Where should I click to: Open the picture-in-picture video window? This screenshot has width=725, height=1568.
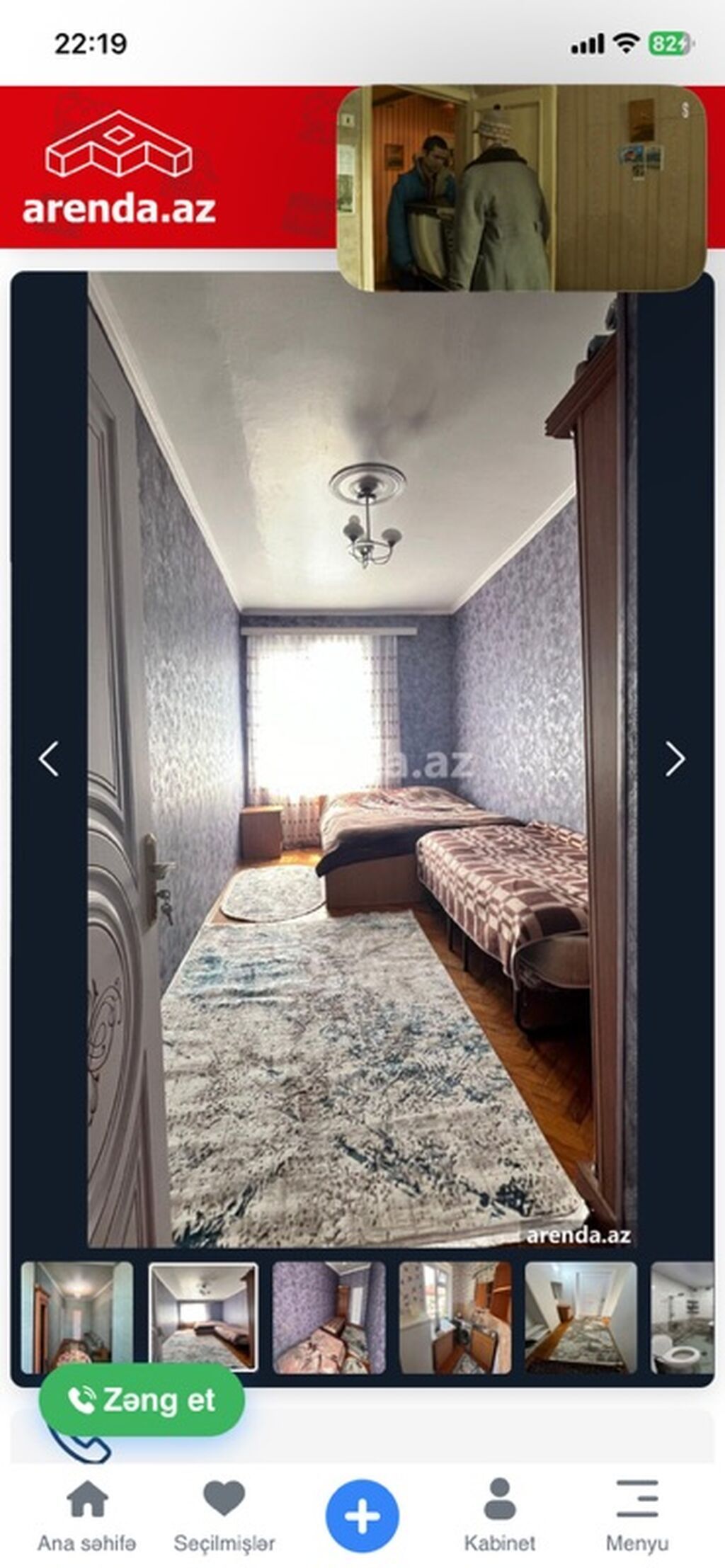tap(521, 188)
